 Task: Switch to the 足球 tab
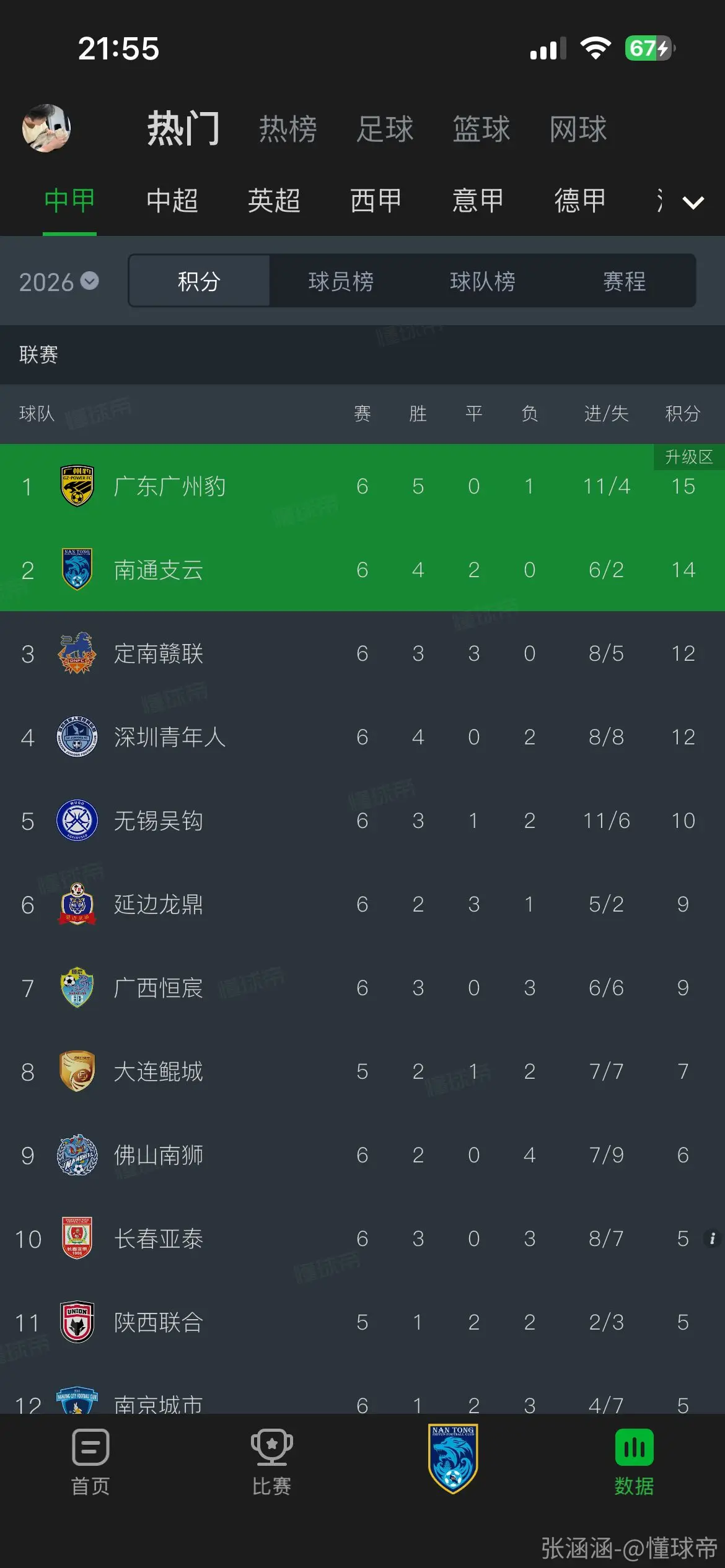(385, 129)
